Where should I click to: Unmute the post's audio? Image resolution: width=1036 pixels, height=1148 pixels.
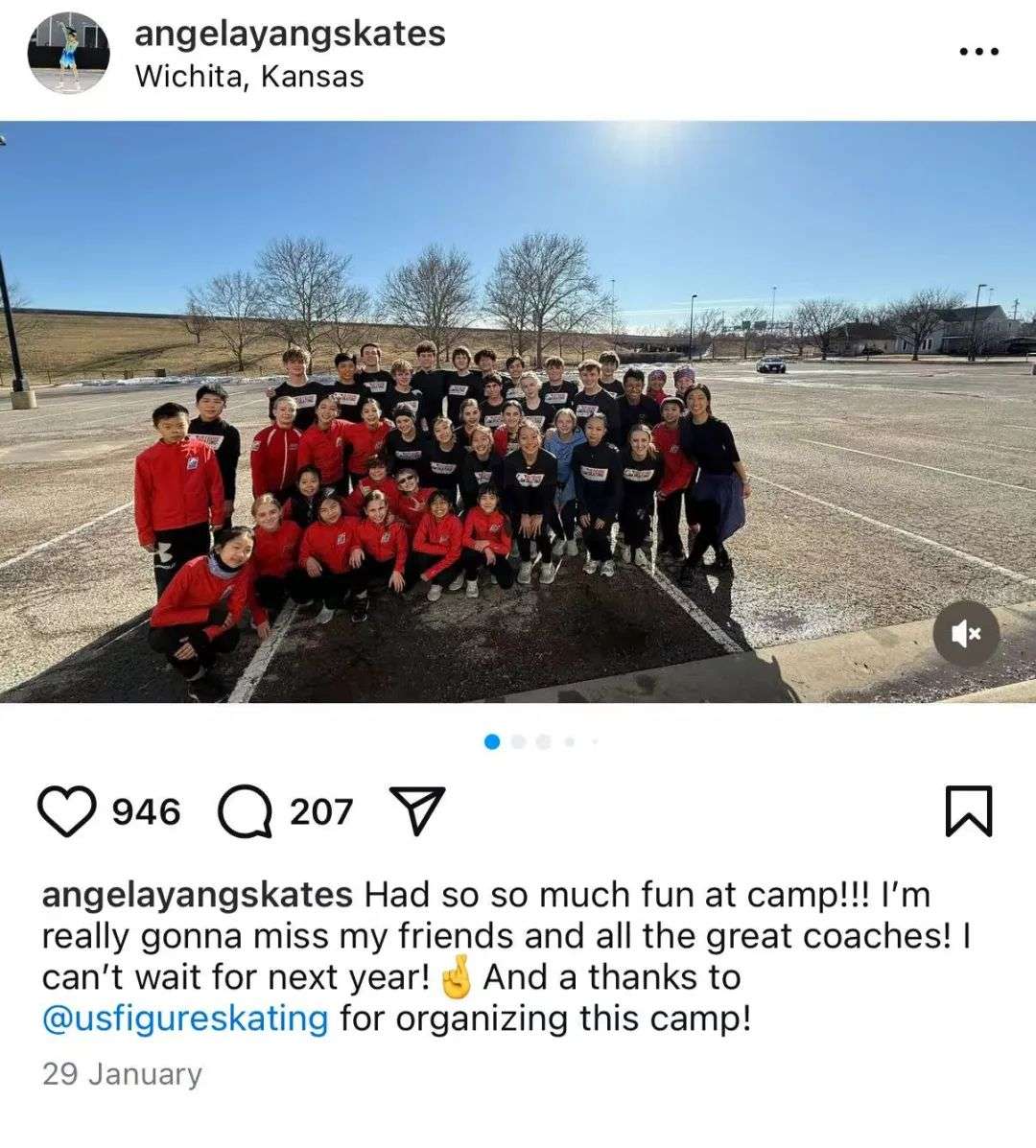point(967,633)
